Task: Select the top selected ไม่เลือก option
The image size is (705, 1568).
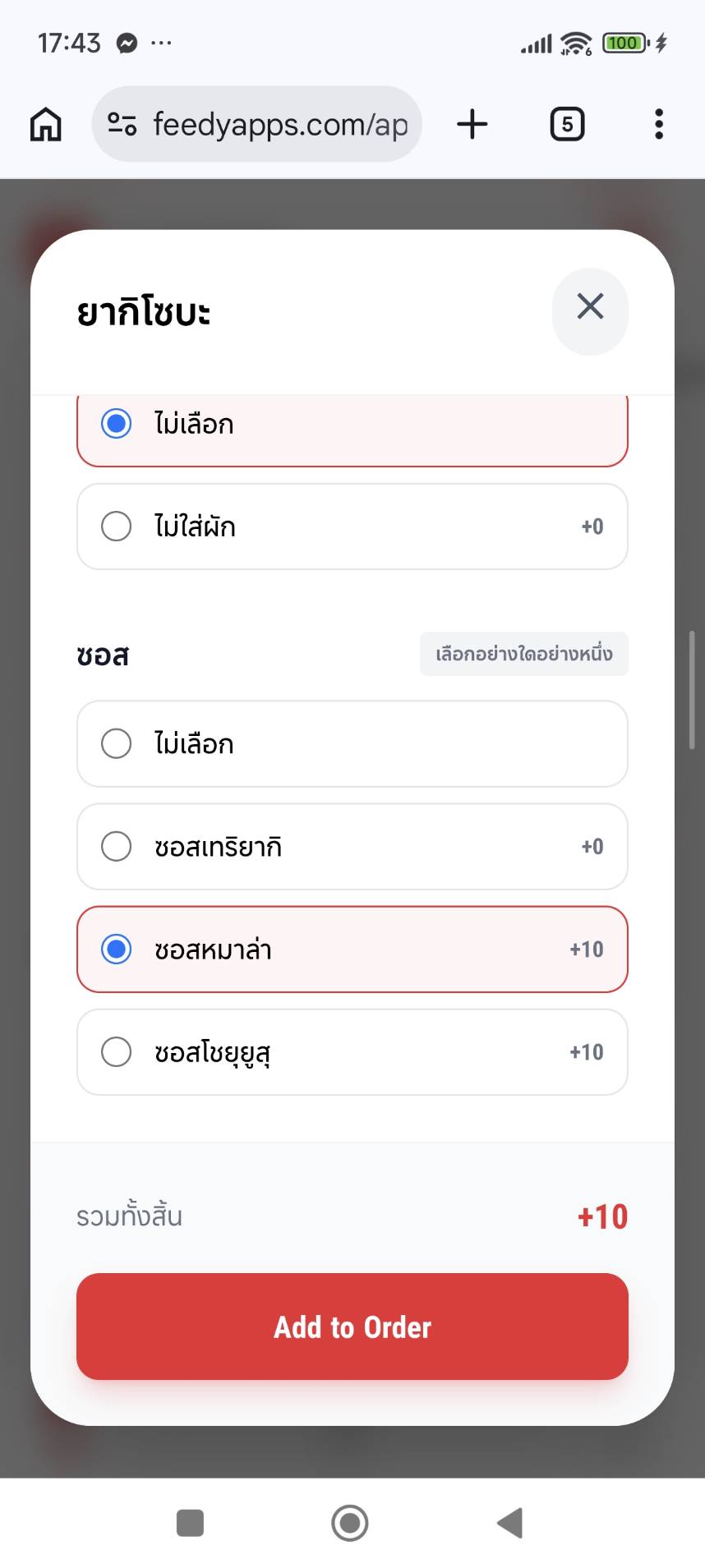Action: (x=352, y=426)
